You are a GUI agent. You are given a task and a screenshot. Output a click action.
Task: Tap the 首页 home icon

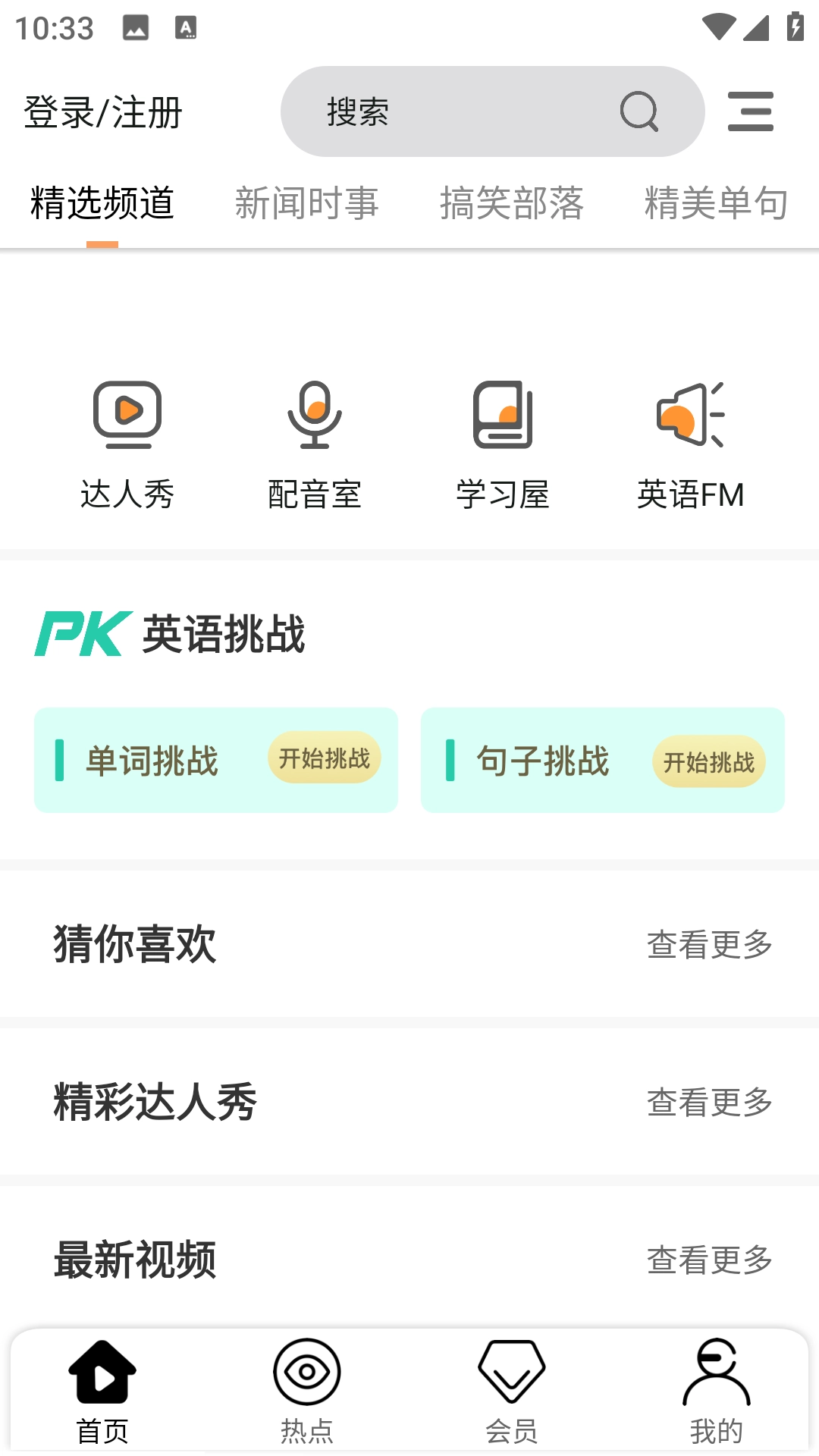(102, 1385)
